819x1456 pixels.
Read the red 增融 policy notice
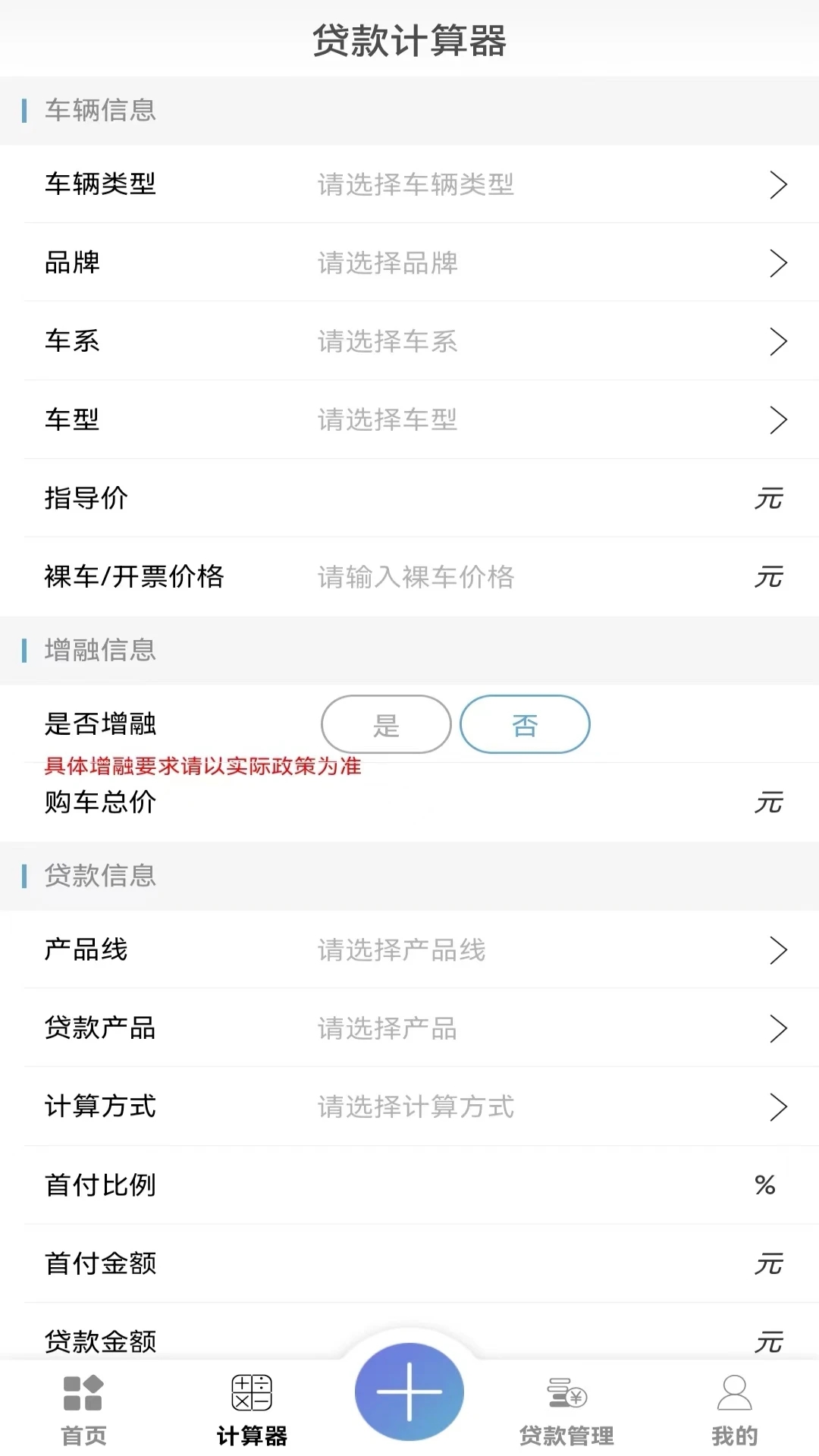click(x=205, y=766)
